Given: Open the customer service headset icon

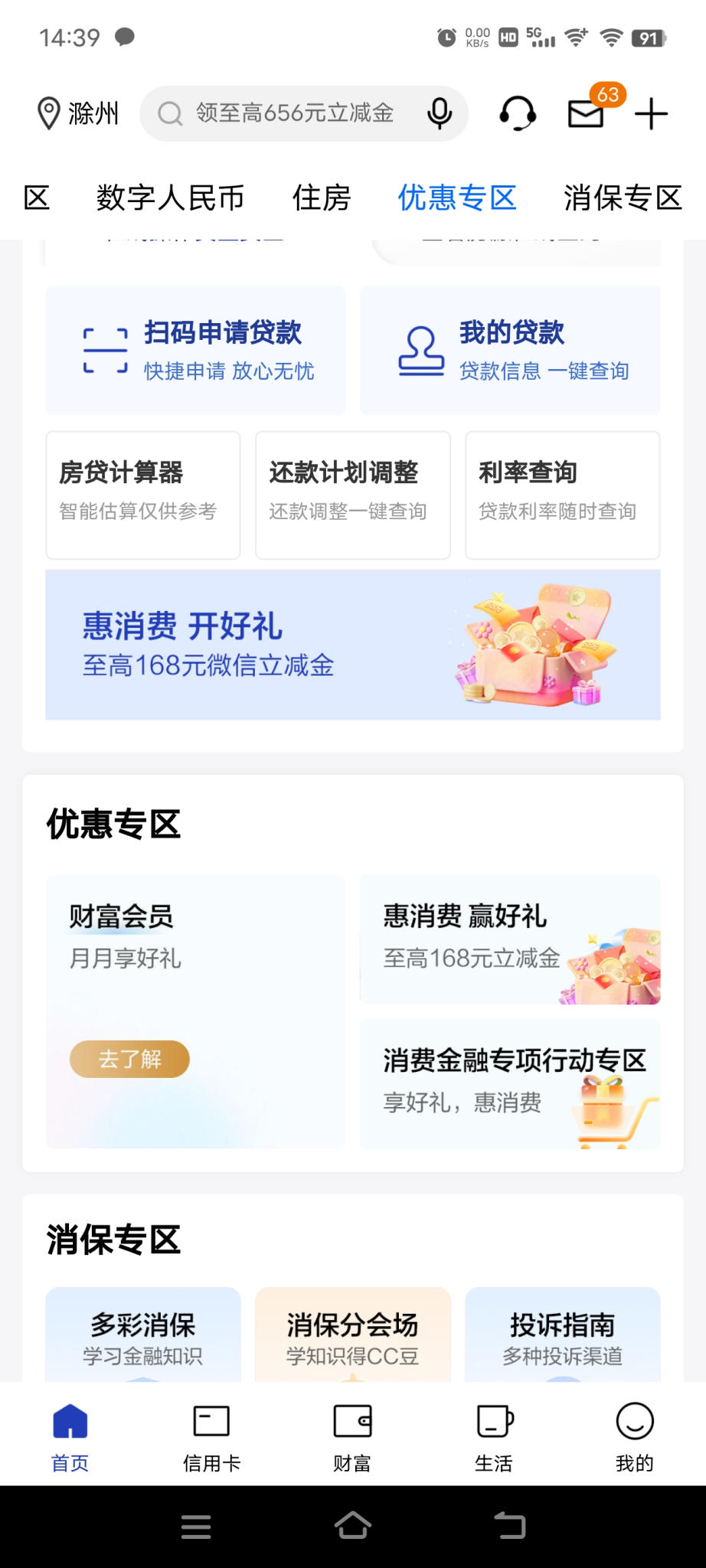Looking at the screenshot, I should tap(518, 114).
